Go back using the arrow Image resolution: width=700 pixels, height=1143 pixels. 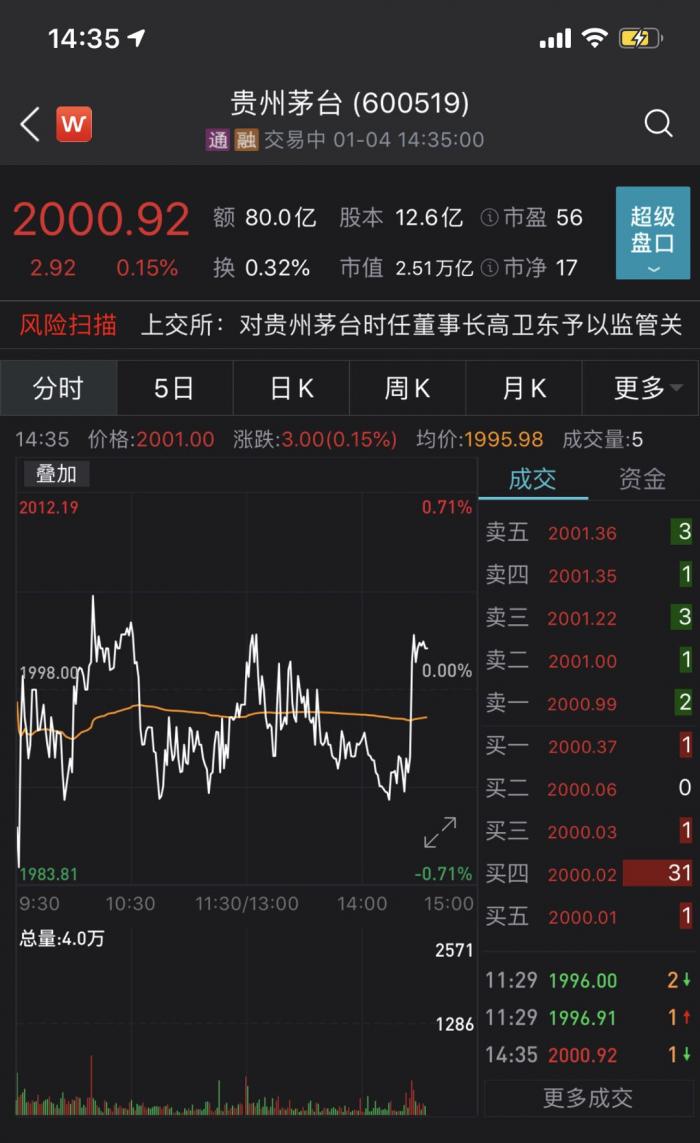[30, 124]
